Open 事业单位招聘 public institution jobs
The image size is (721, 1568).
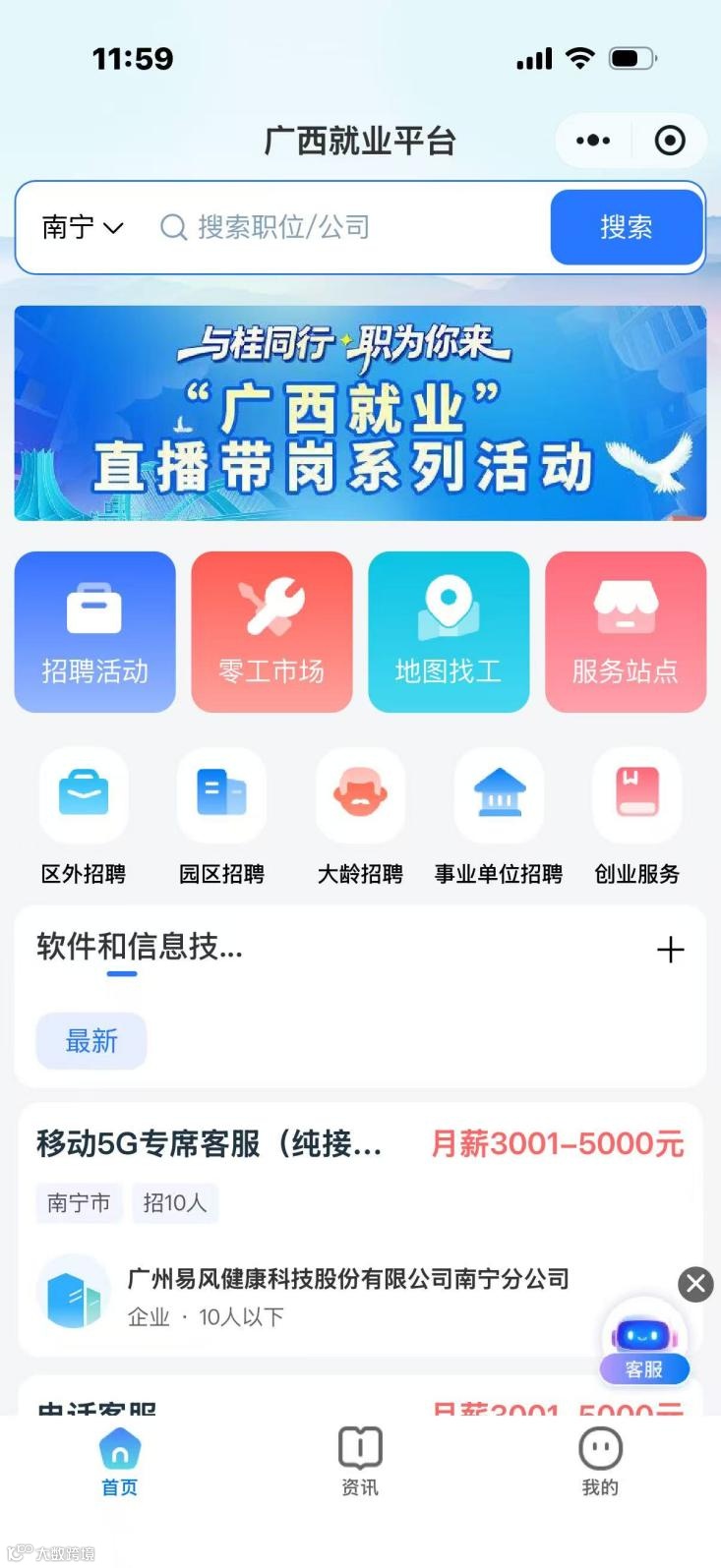tap(498, 794)
